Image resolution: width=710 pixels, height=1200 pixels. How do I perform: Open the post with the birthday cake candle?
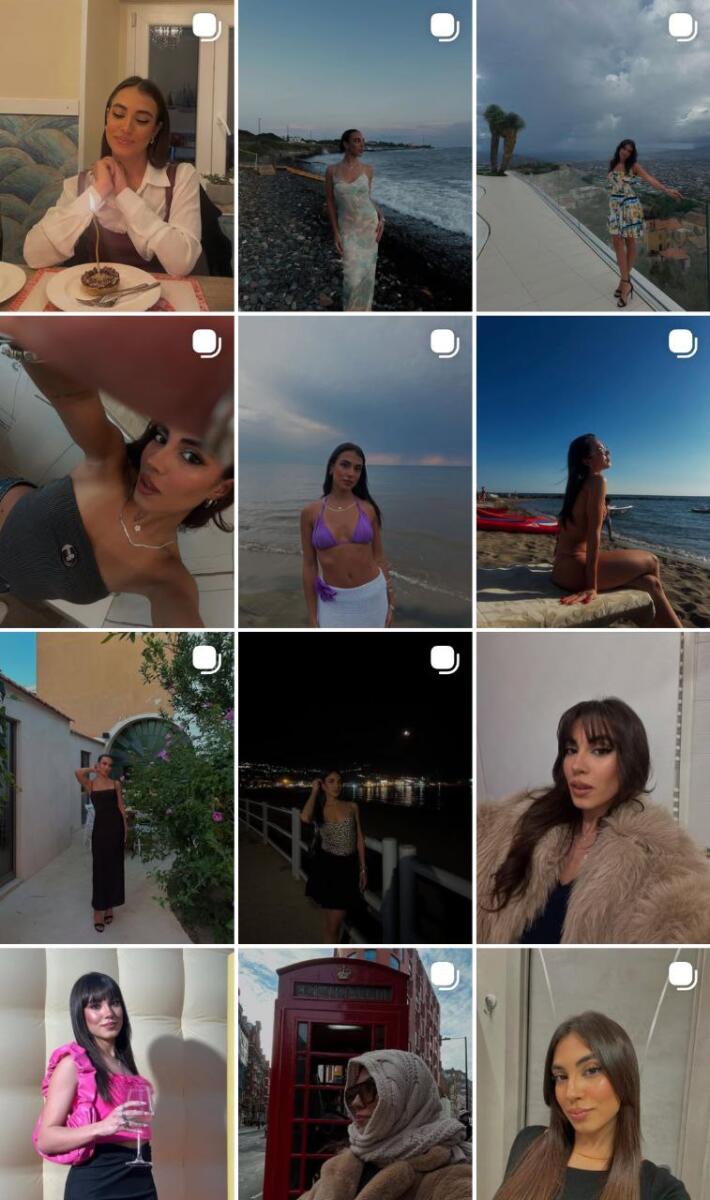tap(117, 155)
